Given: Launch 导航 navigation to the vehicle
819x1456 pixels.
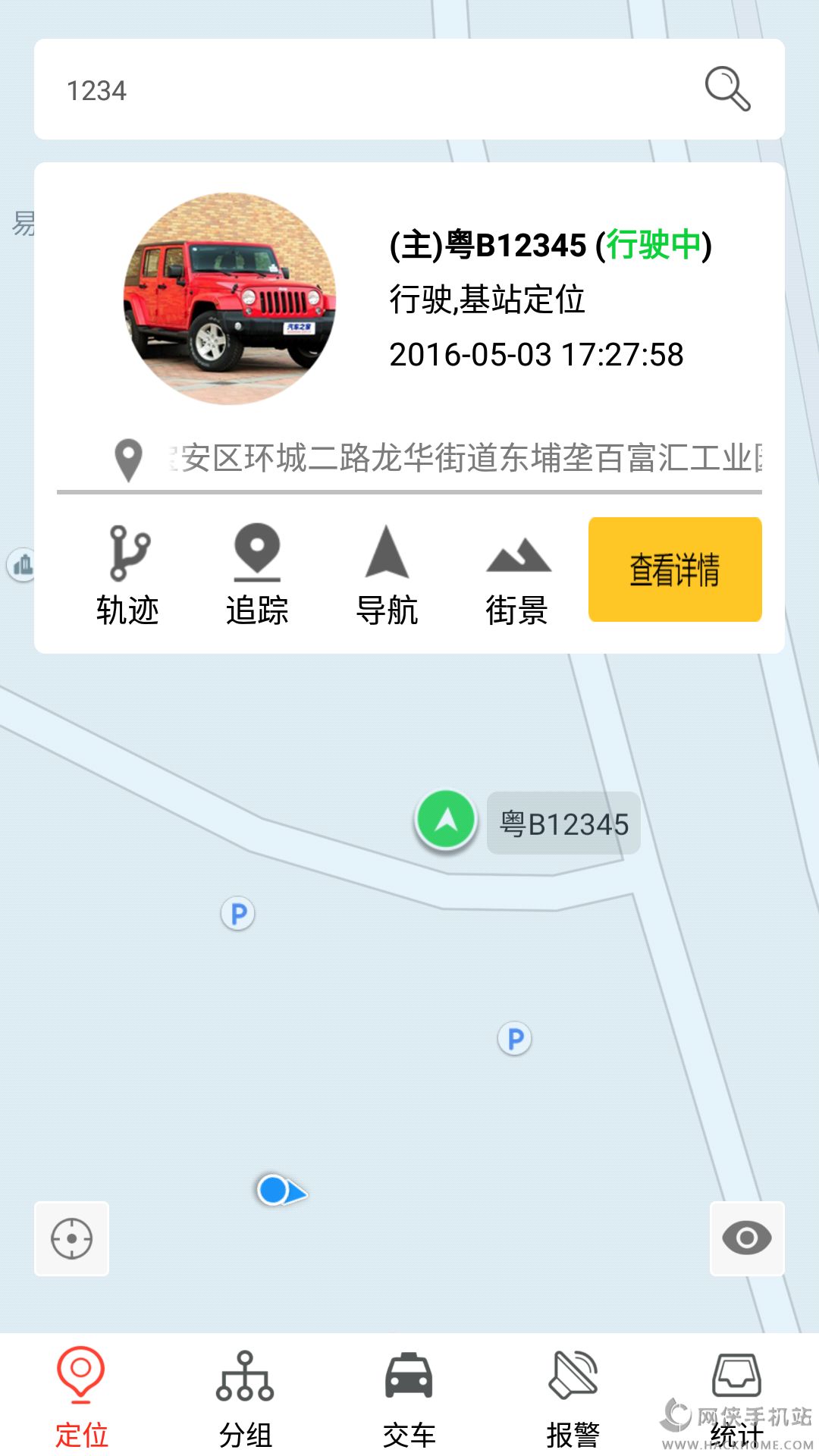Looking at the screenshot, I should pyautogui.click(x=387, y=575).
